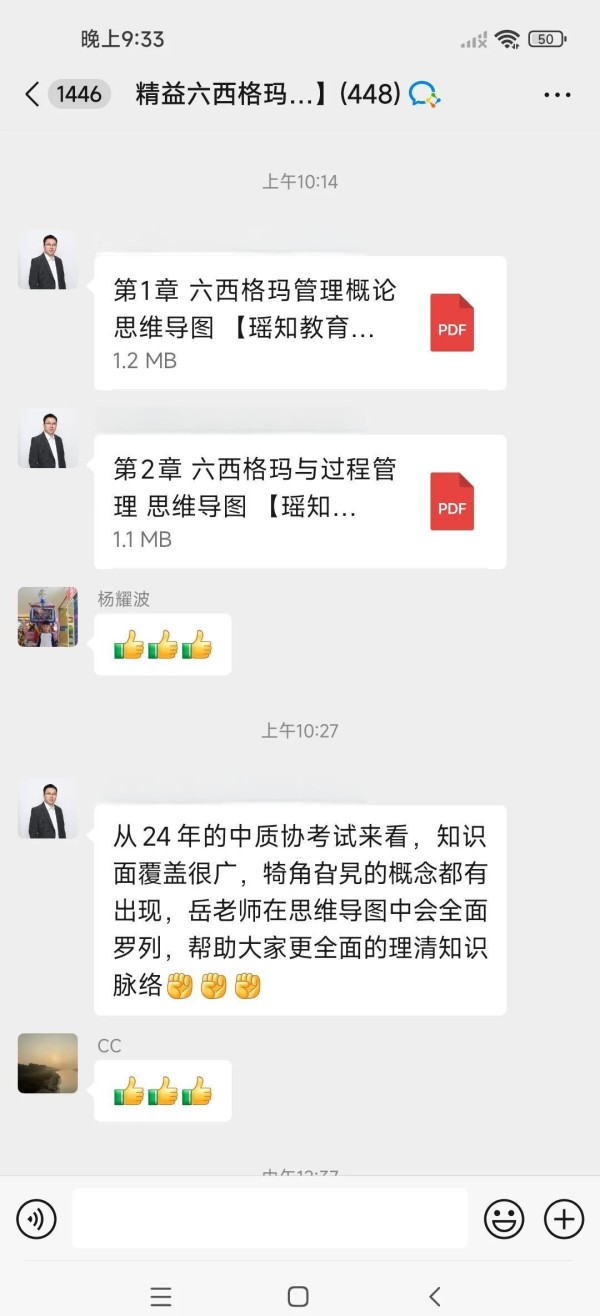The height and width of the screenshot is (1316, 600).
Task: Open the sender avatar beside 第1章 file
Action: tap(48, 260)
